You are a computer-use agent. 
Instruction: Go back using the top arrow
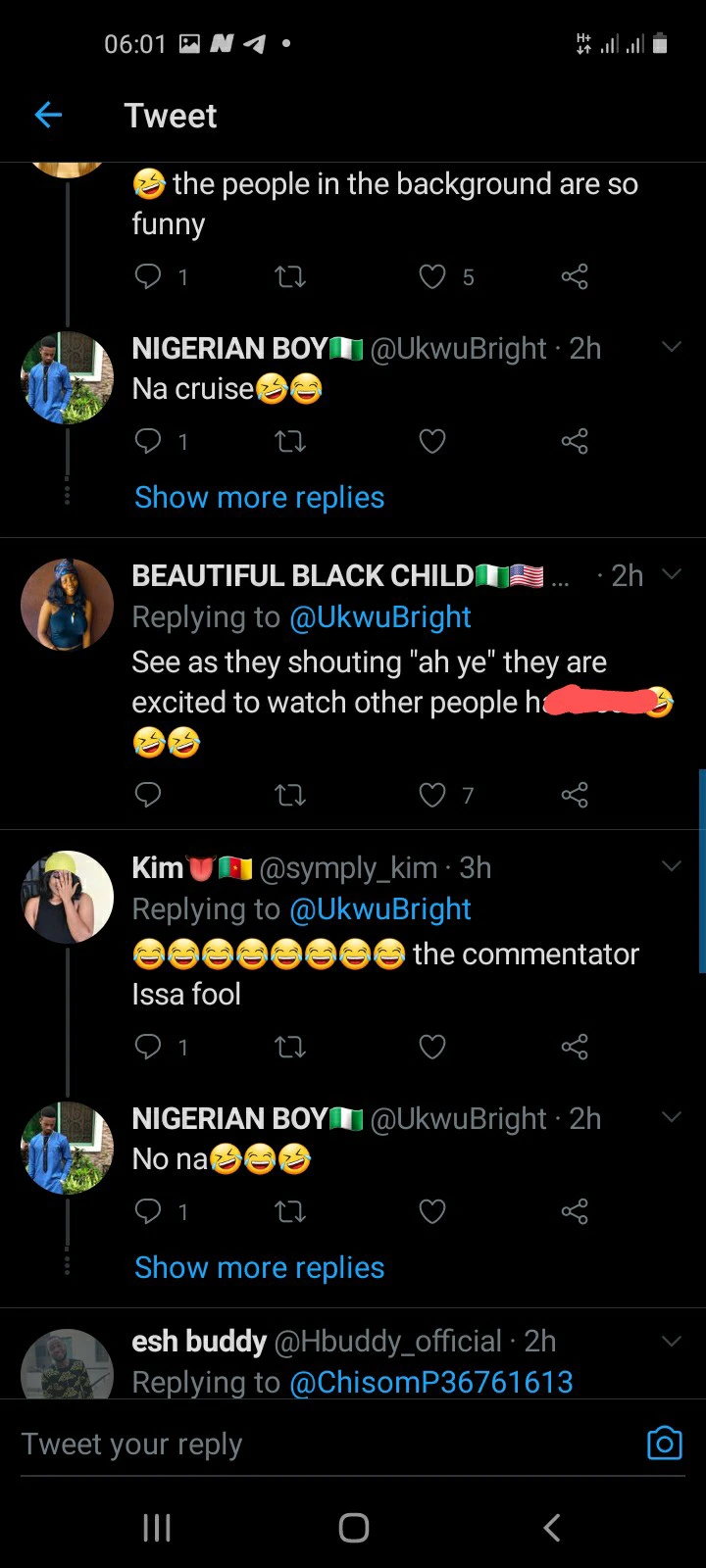[48, 116]
